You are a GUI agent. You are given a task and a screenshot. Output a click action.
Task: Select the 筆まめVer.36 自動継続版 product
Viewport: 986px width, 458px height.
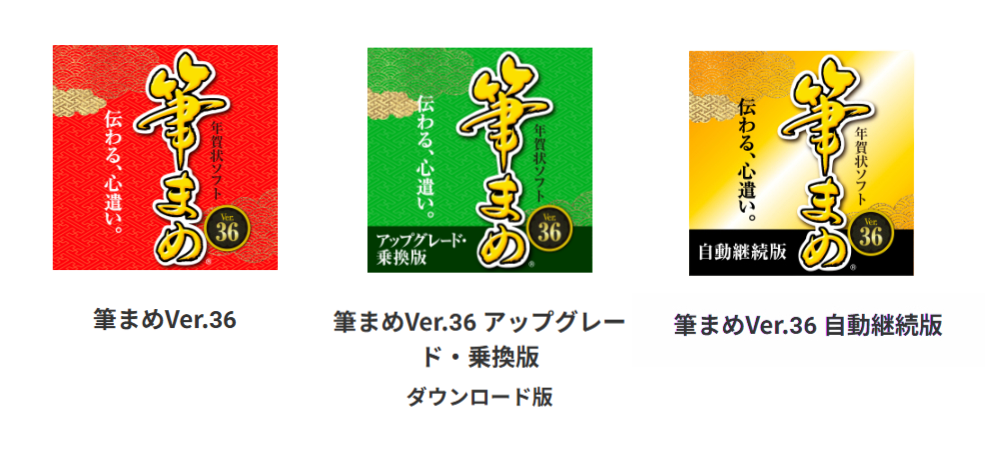coord(801,163)
